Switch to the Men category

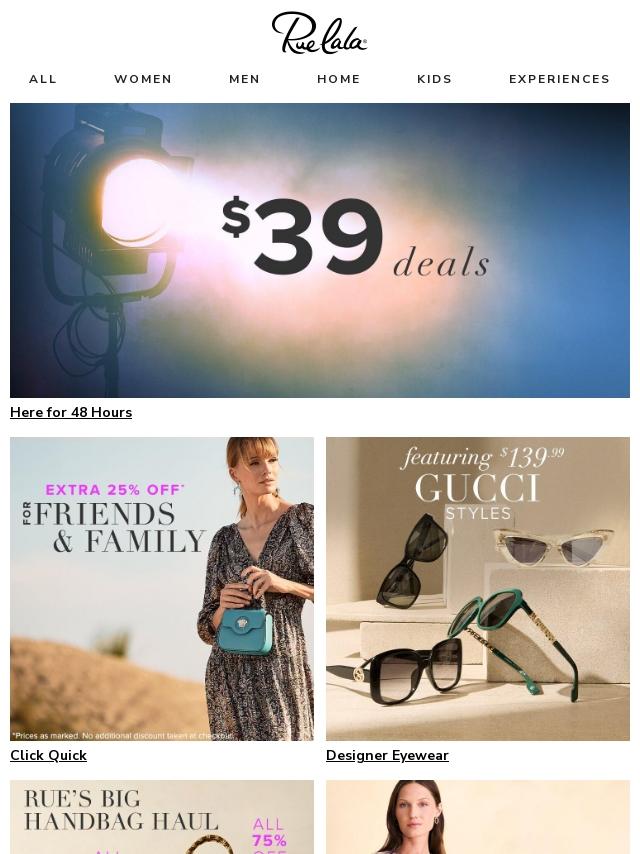point(244,79)
